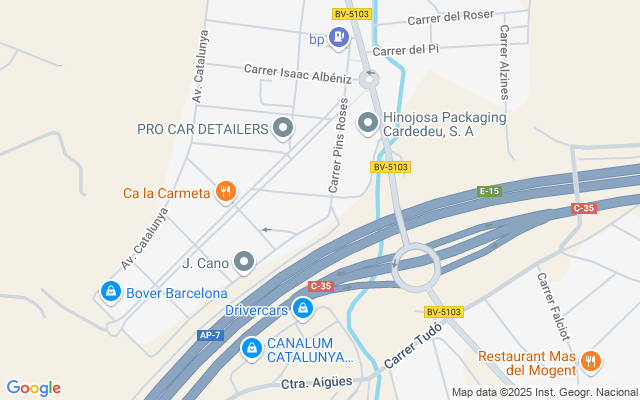
Task: Open Ca la Carmeta restaurant pin
Action: coord(227,192)
